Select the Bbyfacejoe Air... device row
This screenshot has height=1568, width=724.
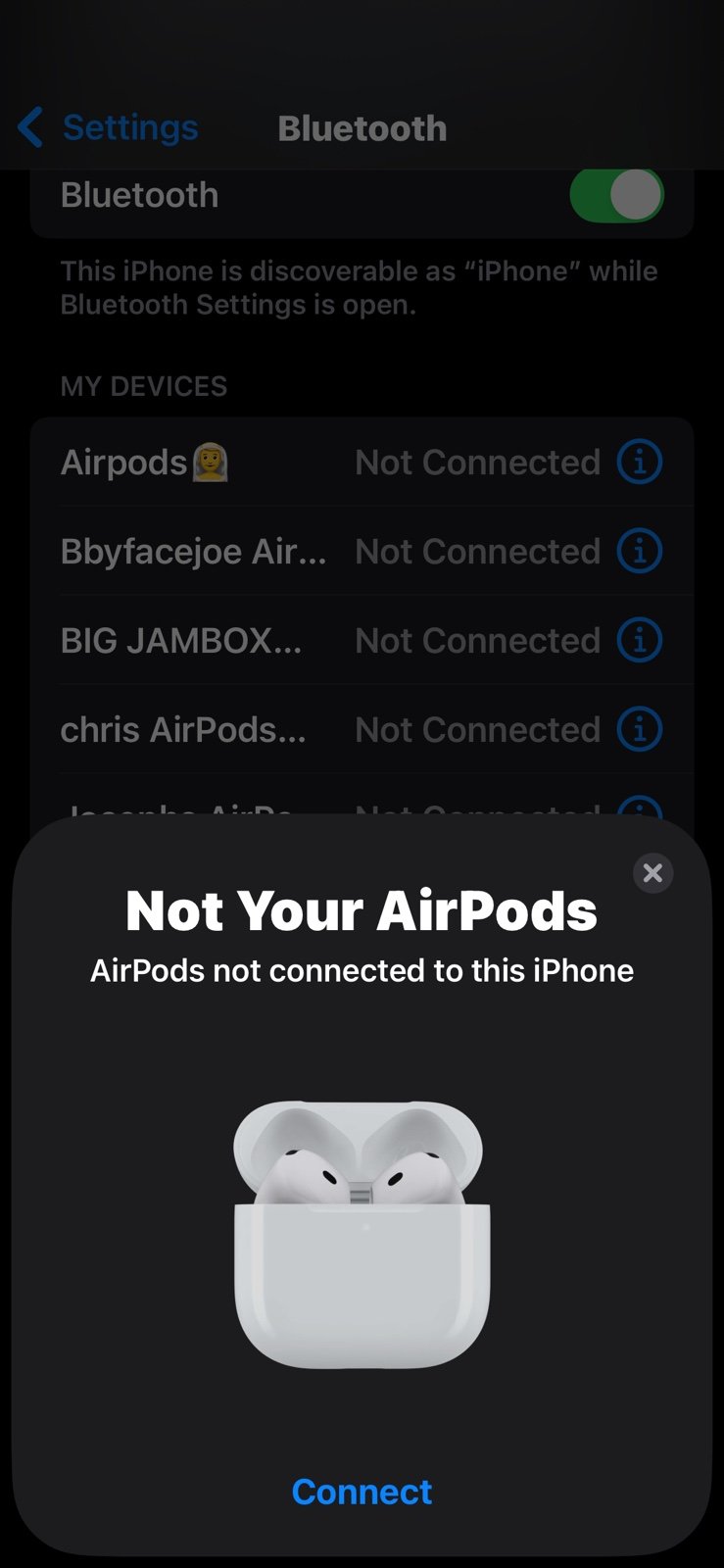click(x=362, y=551)
